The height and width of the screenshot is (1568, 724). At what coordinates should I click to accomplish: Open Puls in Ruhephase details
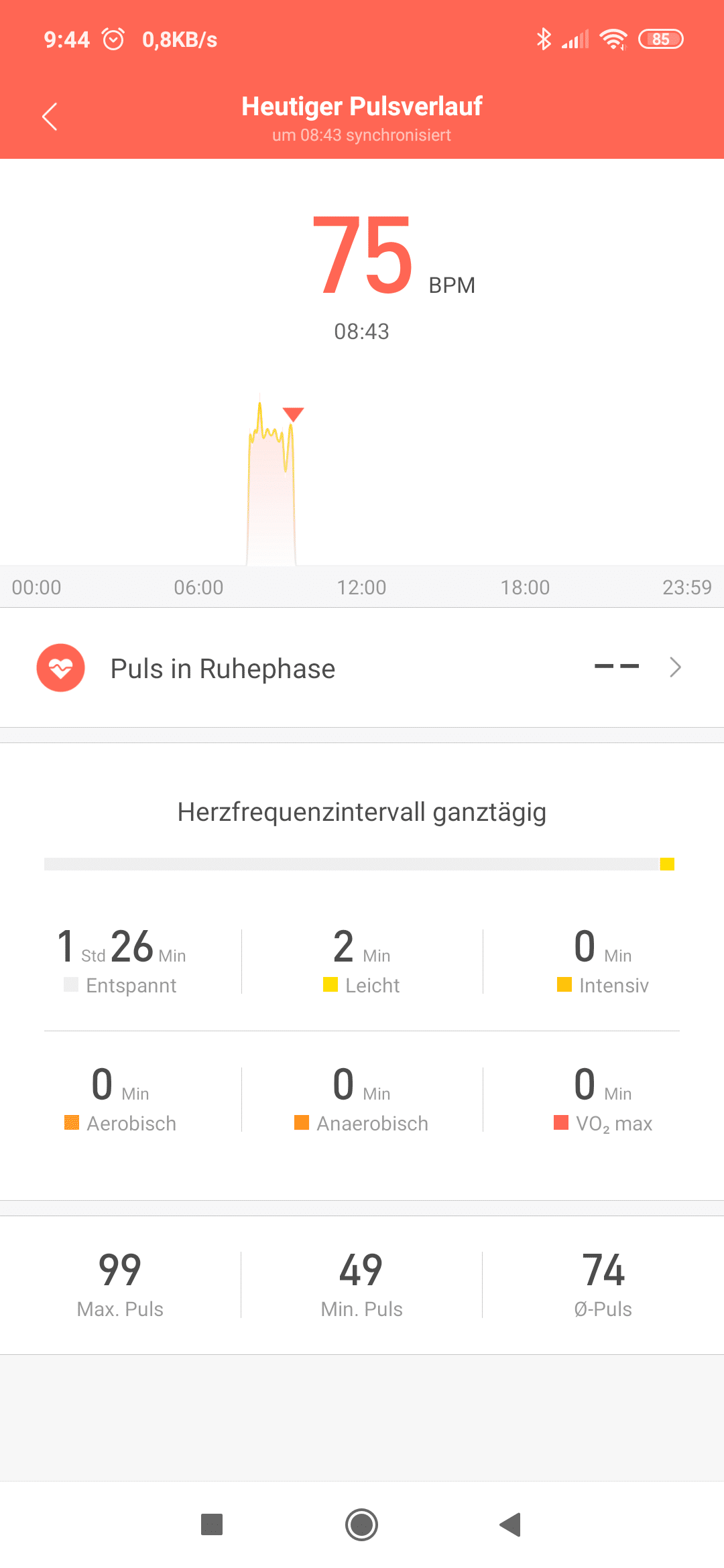coord(362,667)
